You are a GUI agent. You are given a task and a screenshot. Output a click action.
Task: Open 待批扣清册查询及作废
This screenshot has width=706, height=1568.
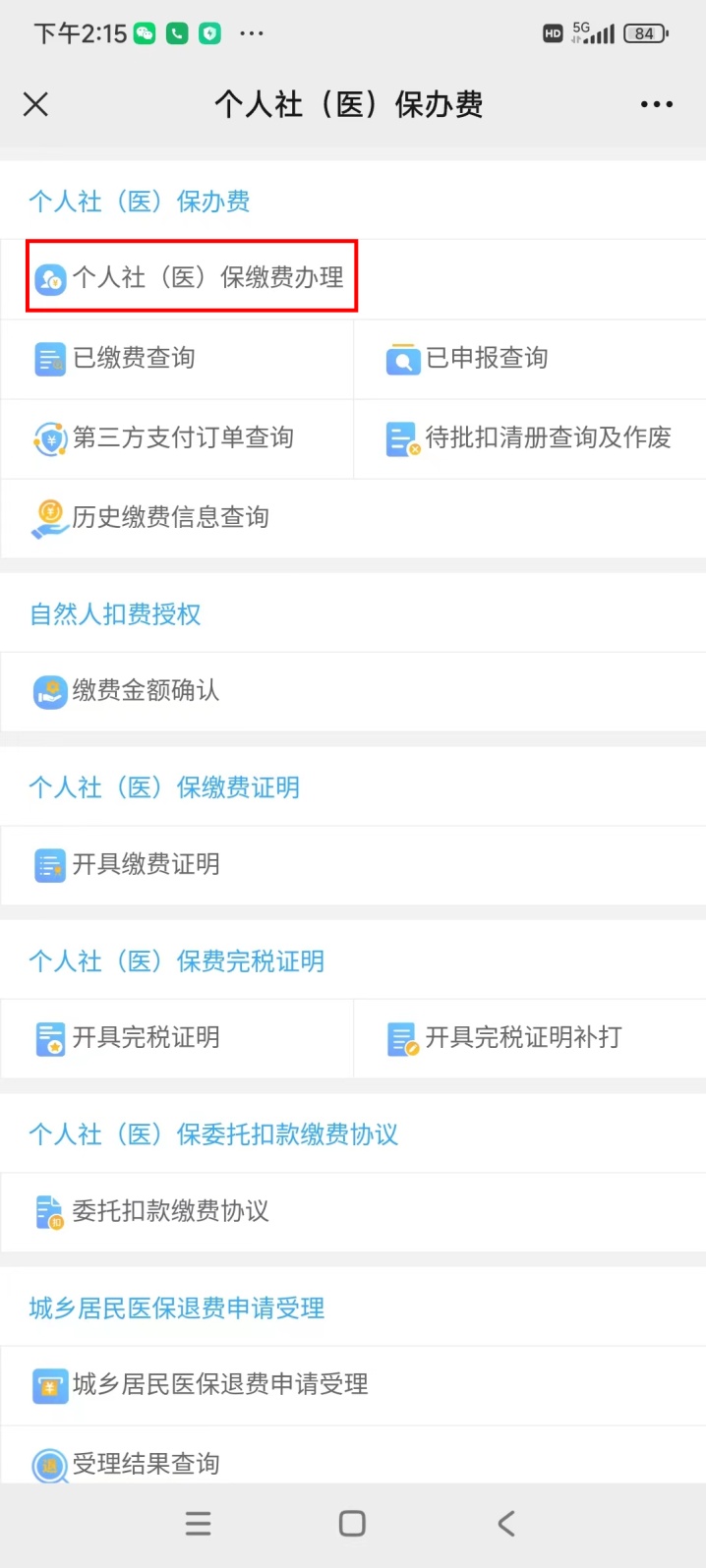(x=547, y=438)
